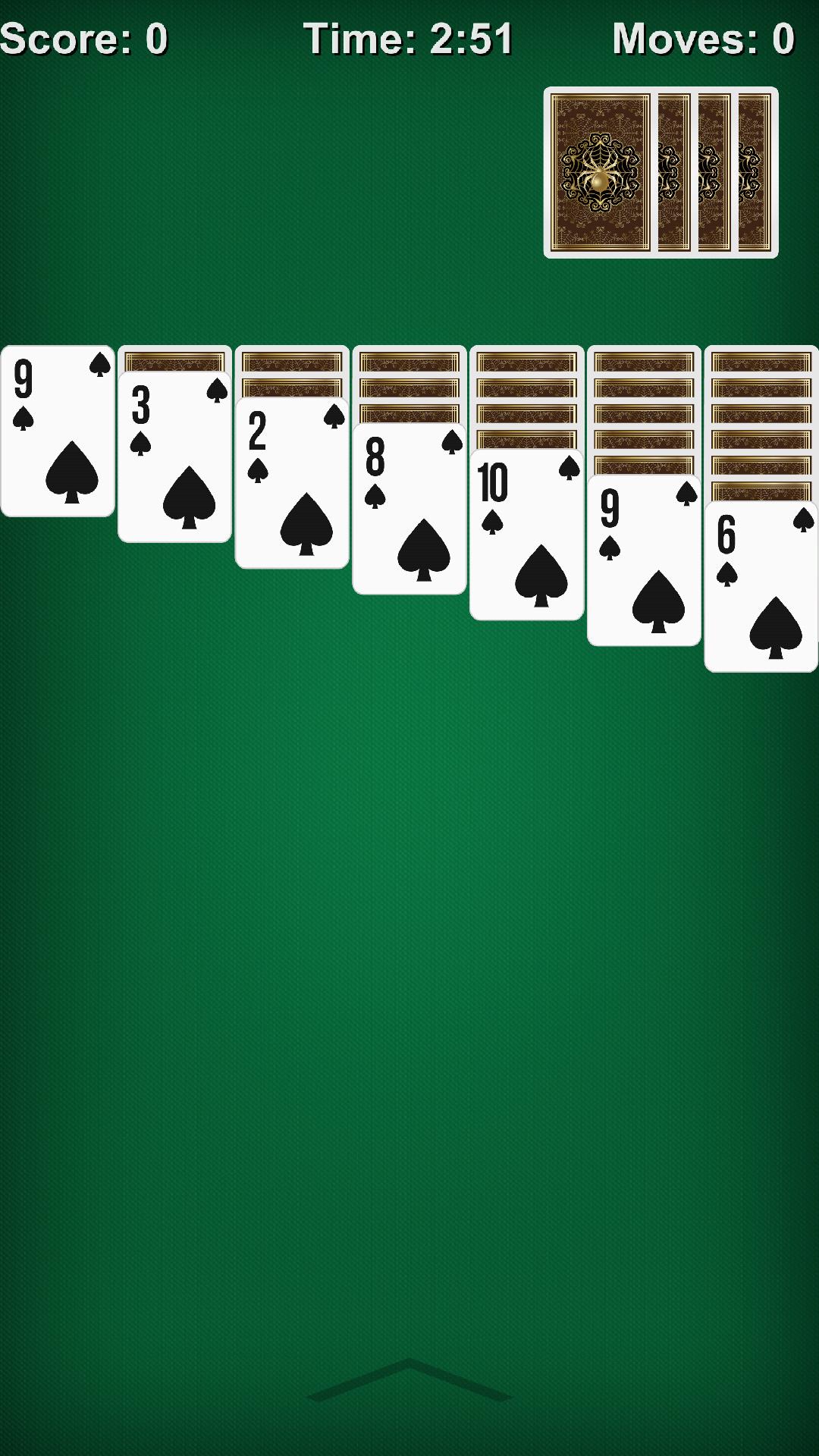
Task: Select the 3 of spades in the second column
Action: pos(174,455)
